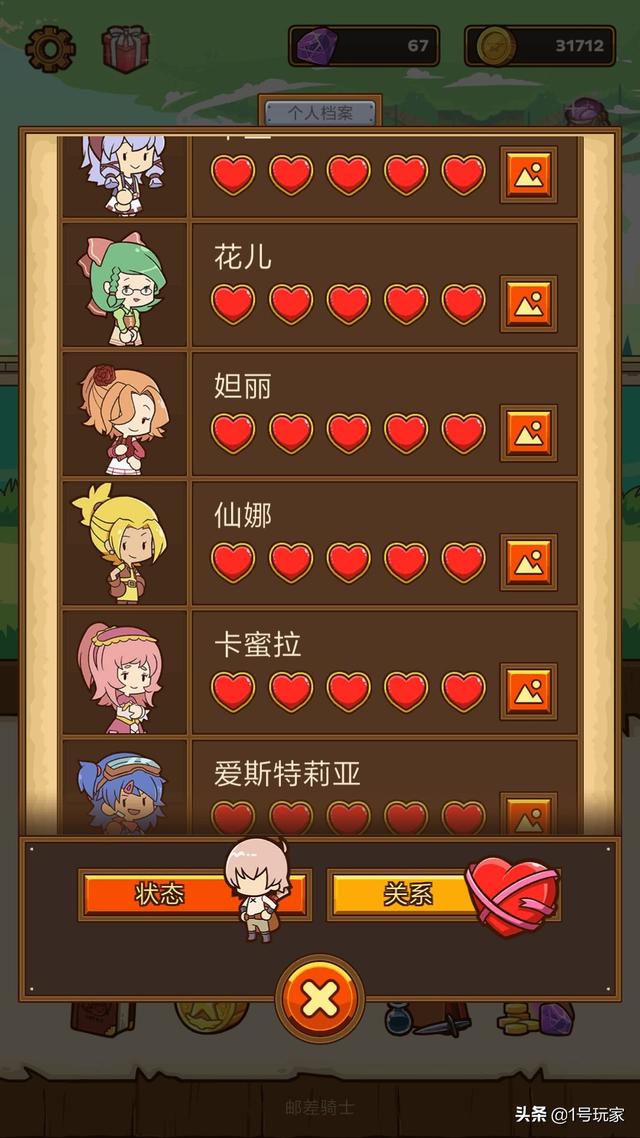Viewport: 640px width, 1138px height.
Task: Tap the purple gem currency counter
Action: (x=364, y=46)
